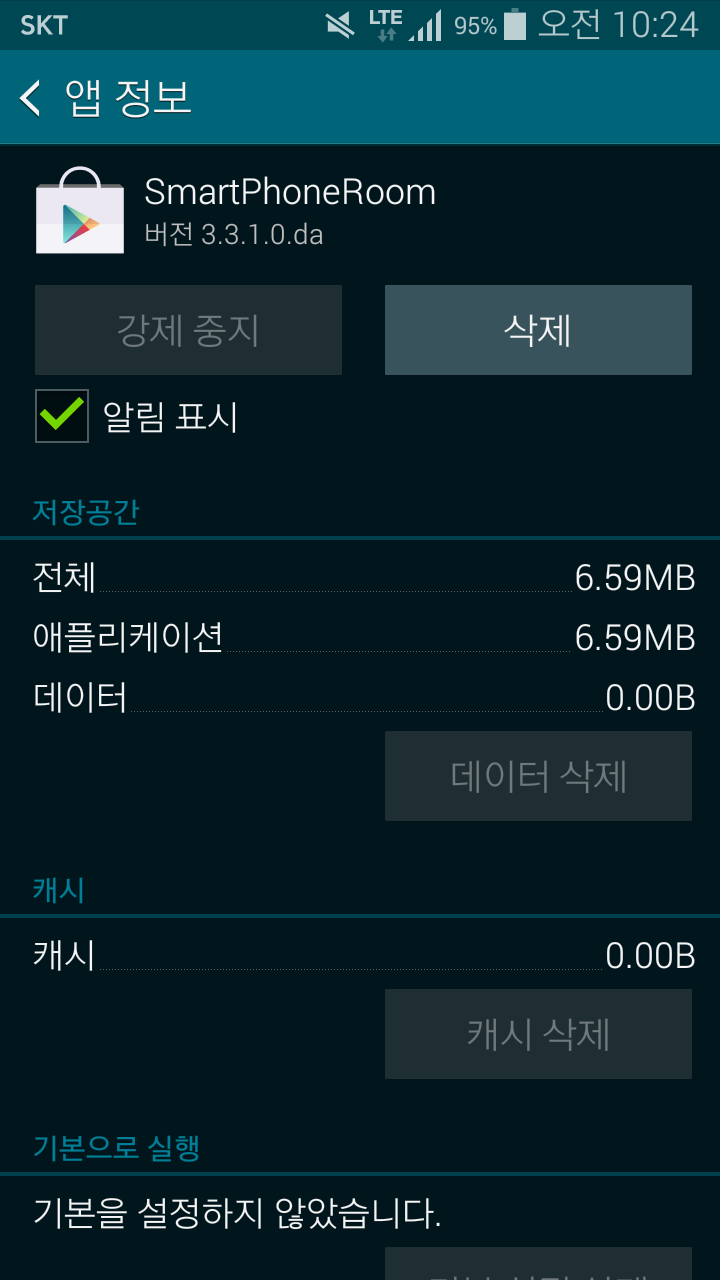Tap the 데이터 삭제 button
720x1280 pixels.
538,776
